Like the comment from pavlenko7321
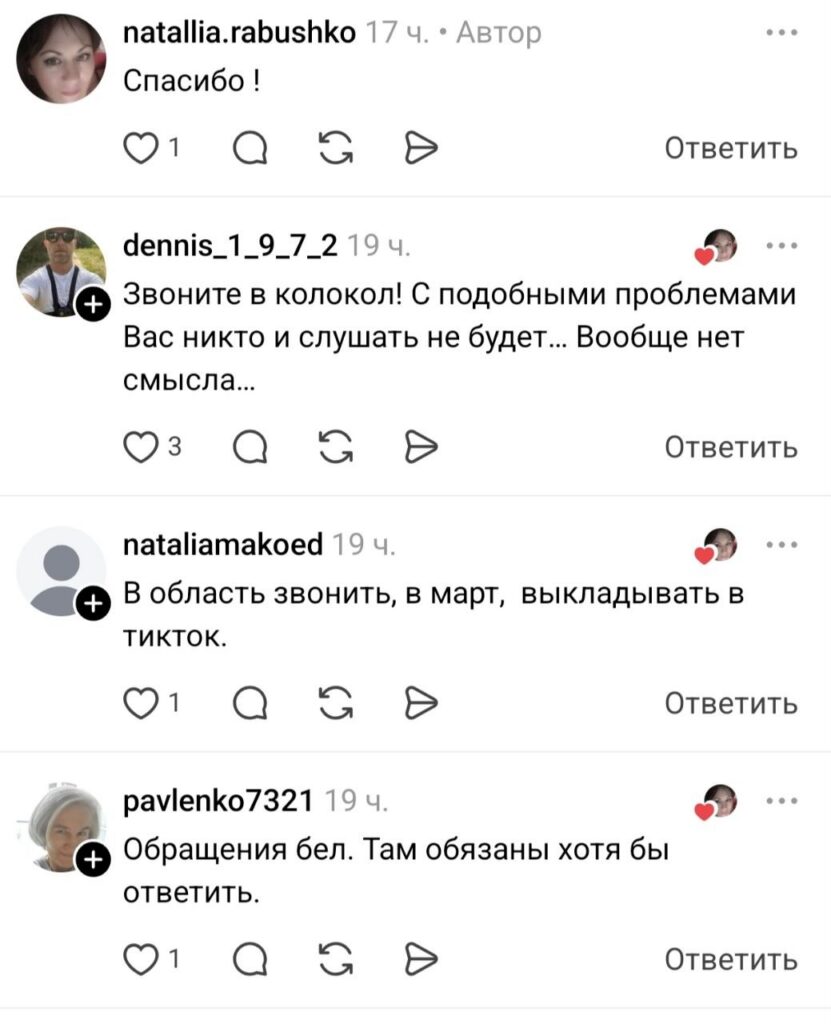Viewport: 831px width, 1024px height. click(x=138, y=960)
